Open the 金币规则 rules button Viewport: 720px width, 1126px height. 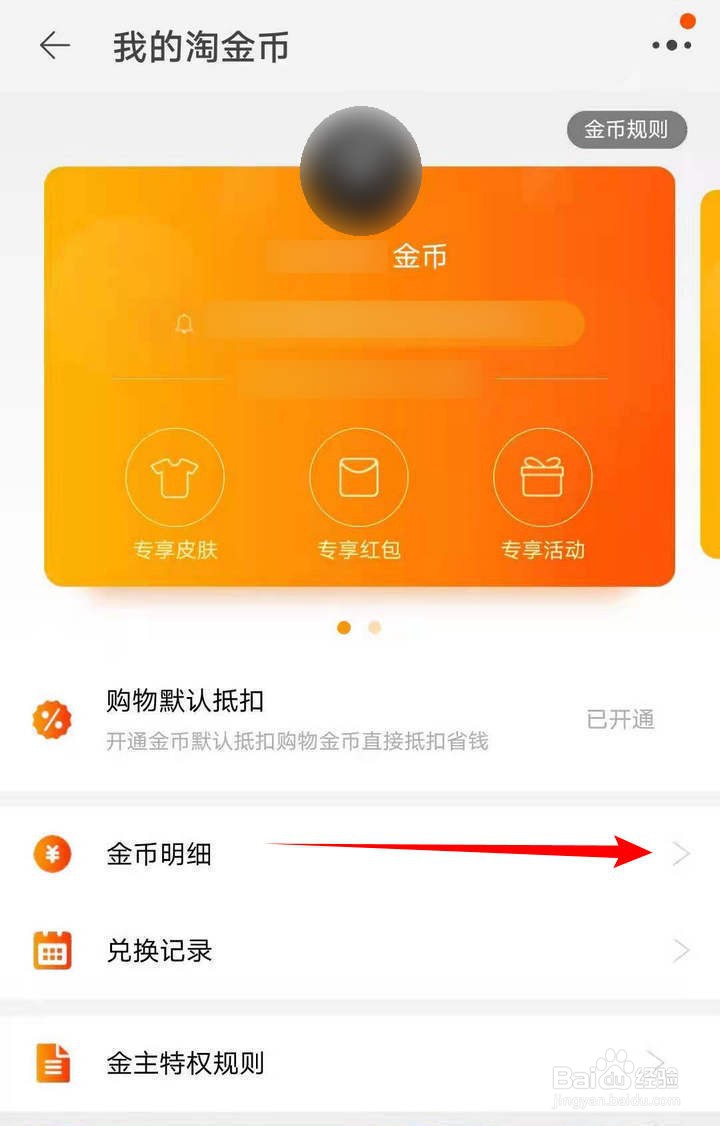pyautogui.click(x=625, y=130)
